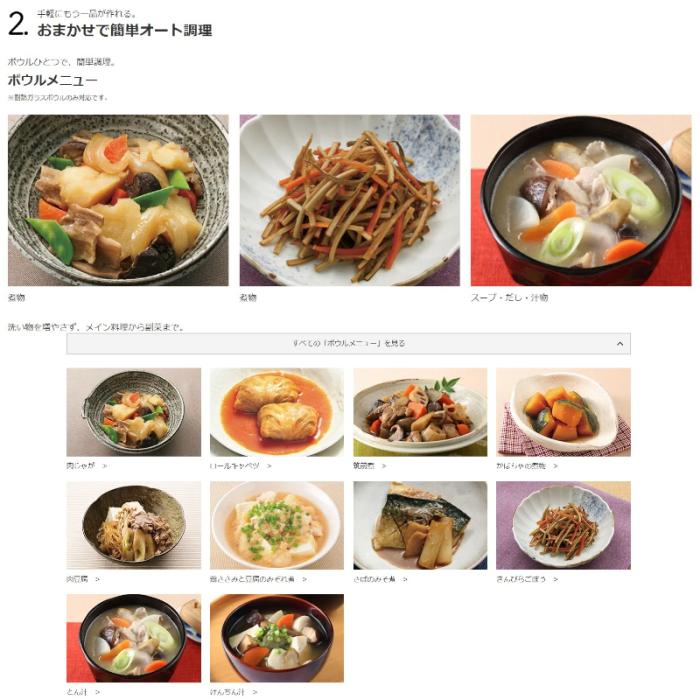Open the かぼちゃの煮物 recipe
The width and height of the screenshot is (700, 700).
click(x=563, y=412)
